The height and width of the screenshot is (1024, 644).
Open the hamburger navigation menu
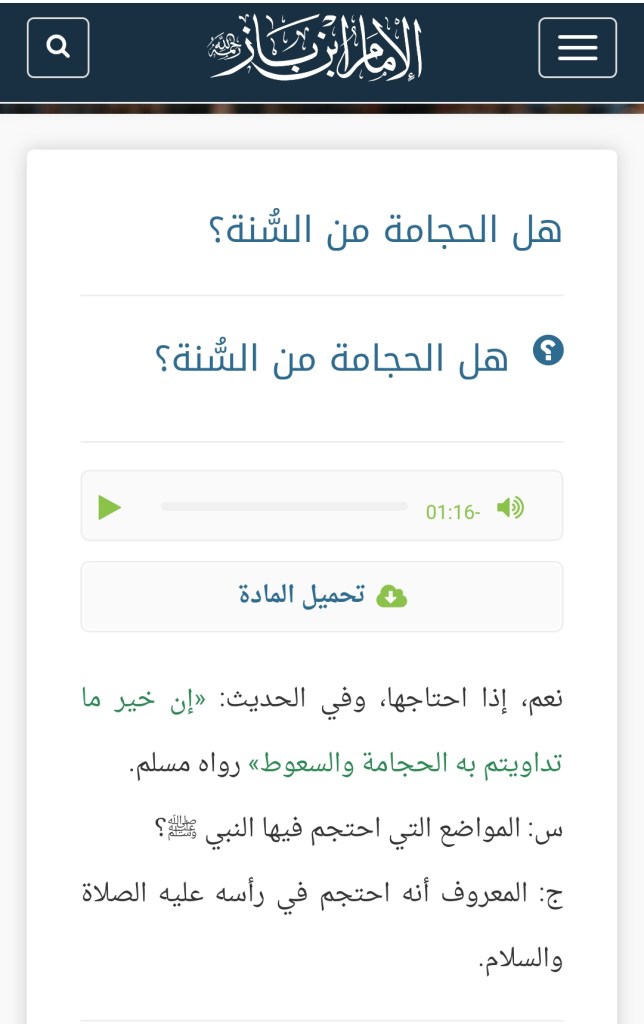(x=577, y=48)
